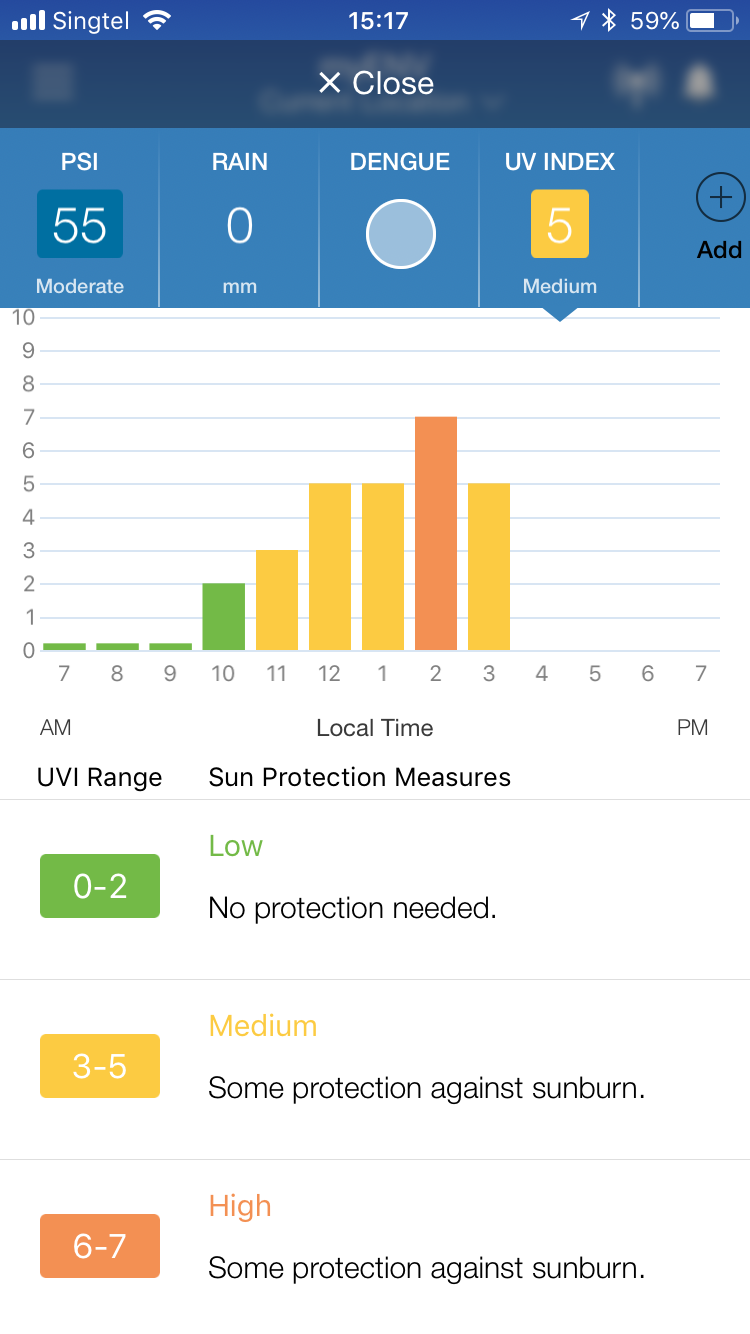
Task: View the UV INDEX tab
Action: [x=560, y=218]
